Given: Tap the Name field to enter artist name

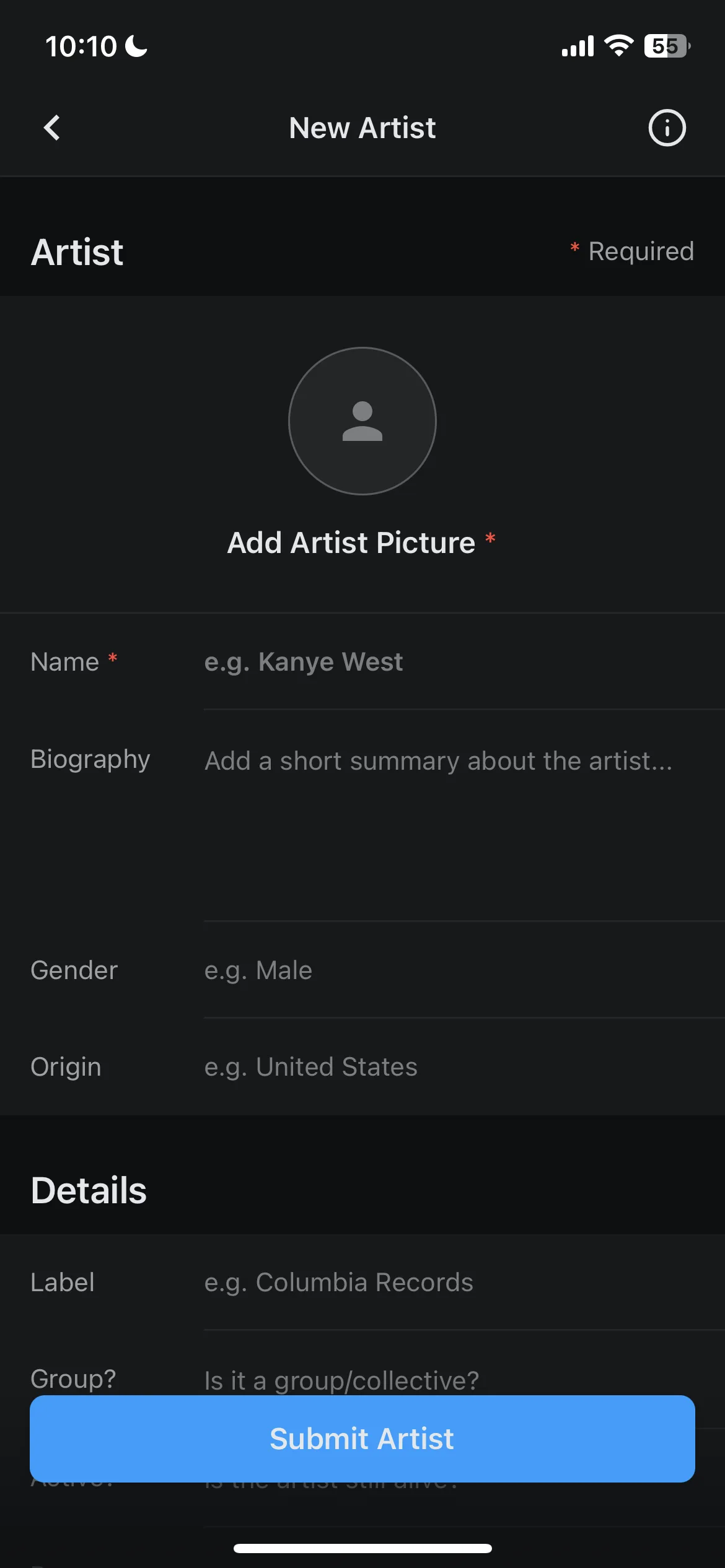Looking at the screenshot, I should point(434,661).
